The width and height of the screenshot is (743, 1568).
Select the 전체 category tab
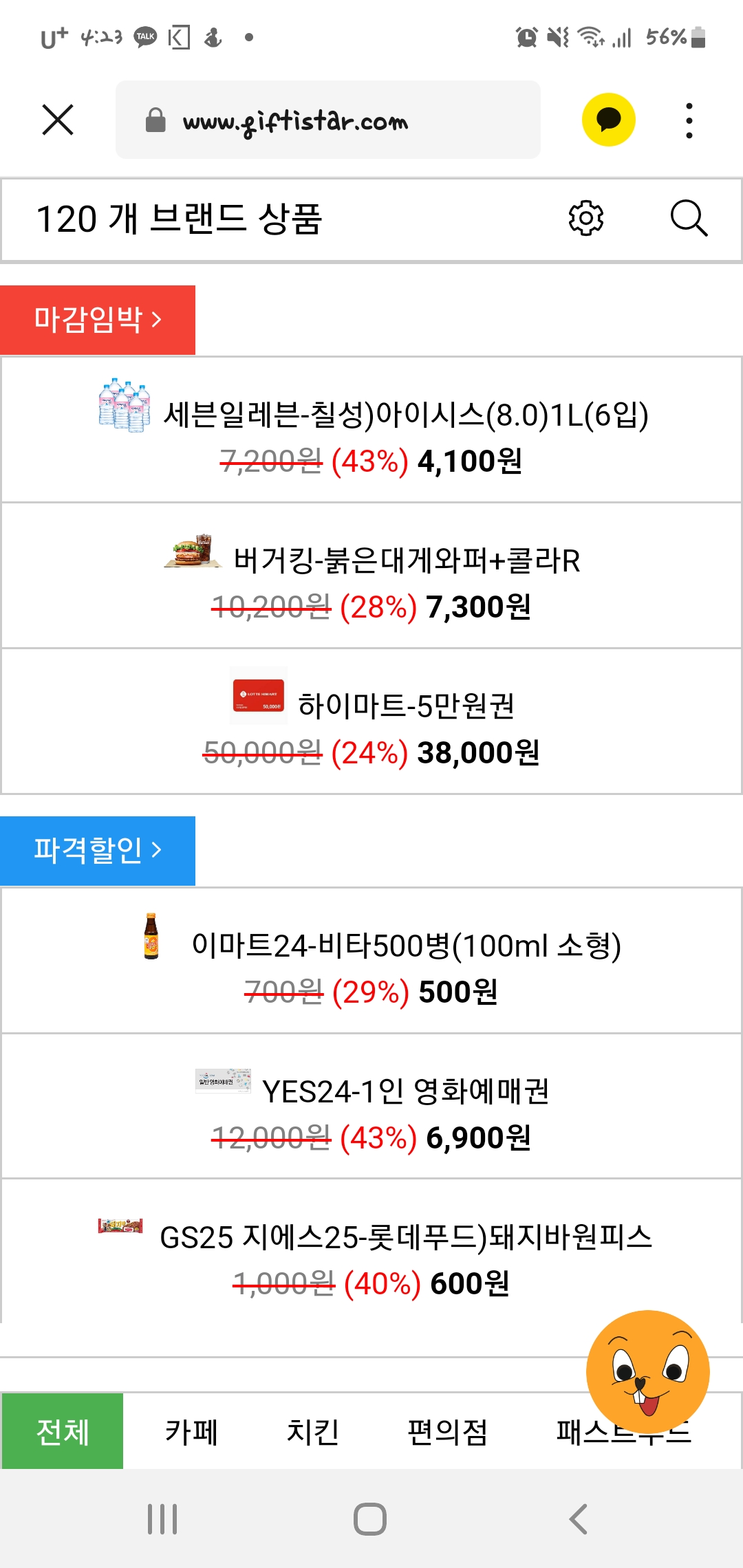[x=63, y=1432]
